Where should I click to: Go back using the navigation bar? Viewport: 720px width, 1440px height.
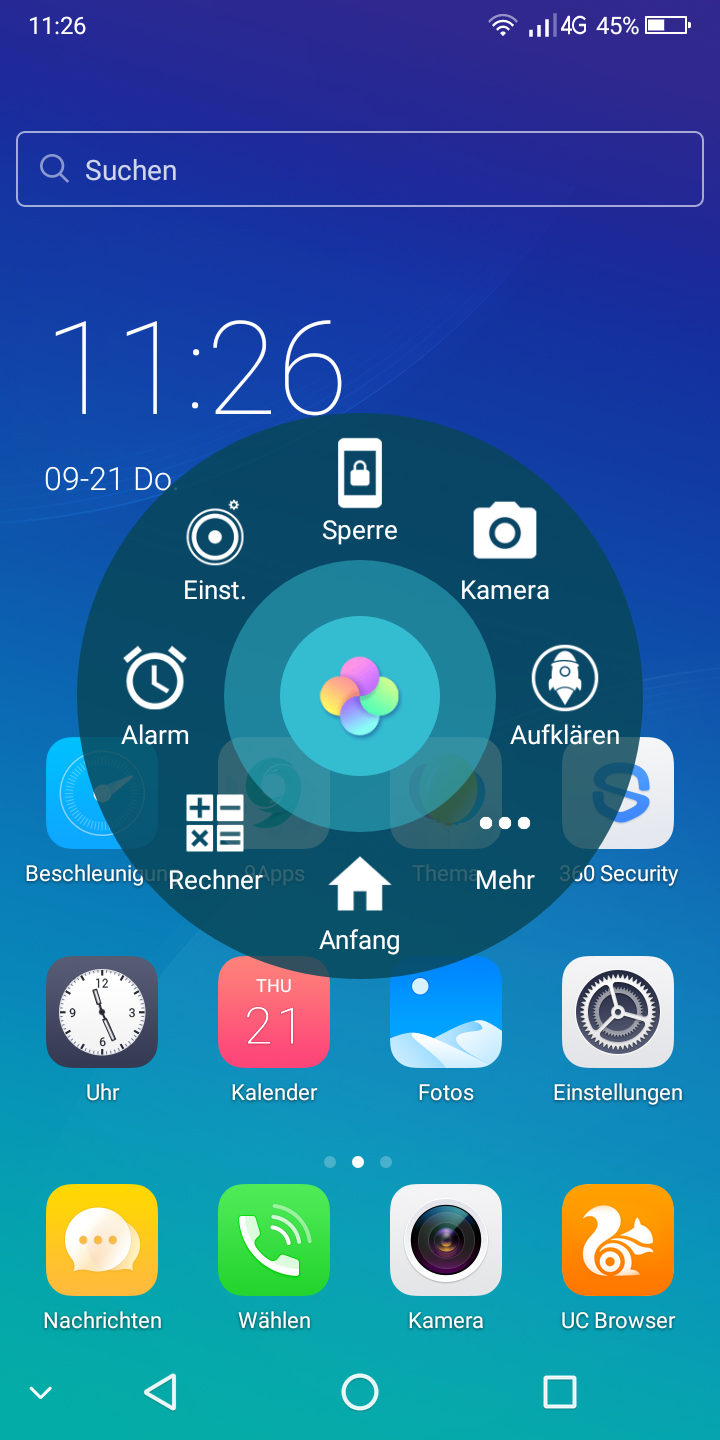pos(160,1392)
